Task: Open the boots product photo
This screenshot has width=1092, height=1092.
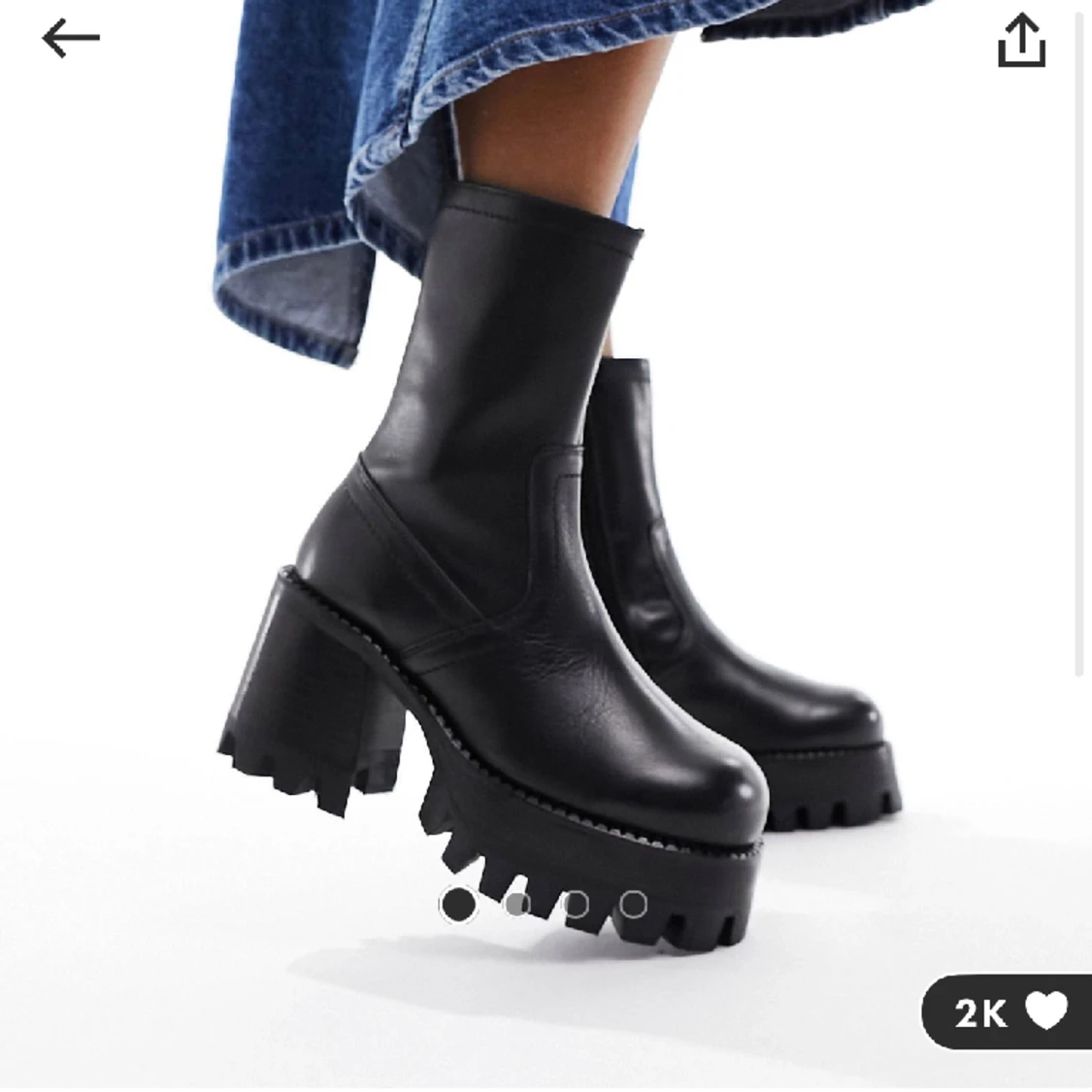Action: [x=544, y=544]
